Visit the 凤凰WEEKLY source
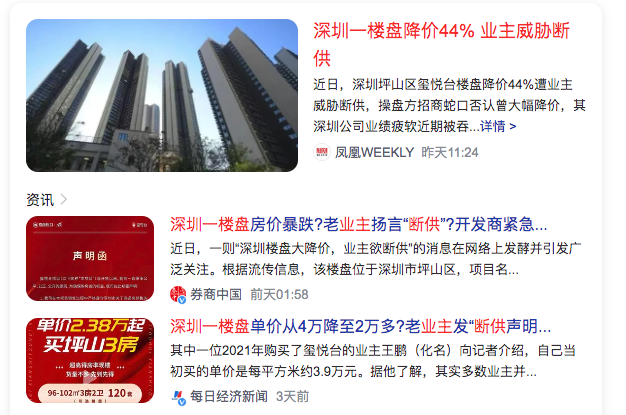The height and width of the screenshot is (415, 626). tap(364, 152)
